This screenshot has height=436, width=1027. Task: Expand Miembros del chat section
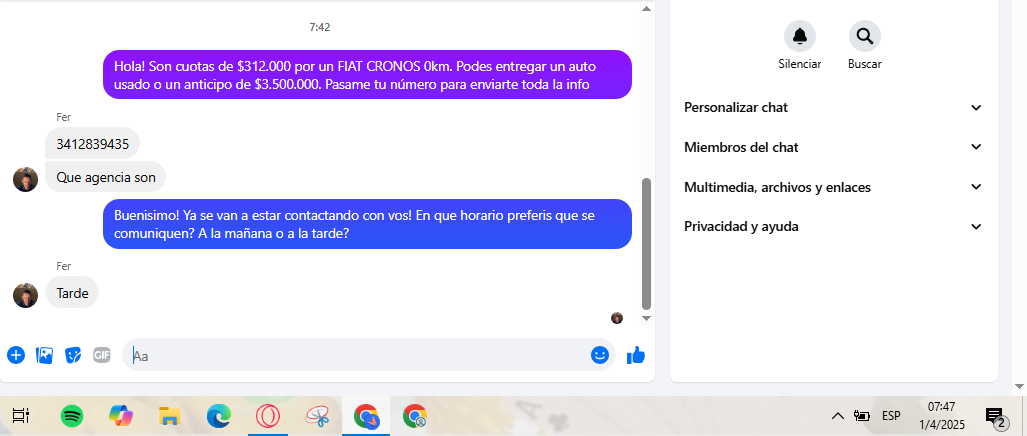tap(832, 147)
